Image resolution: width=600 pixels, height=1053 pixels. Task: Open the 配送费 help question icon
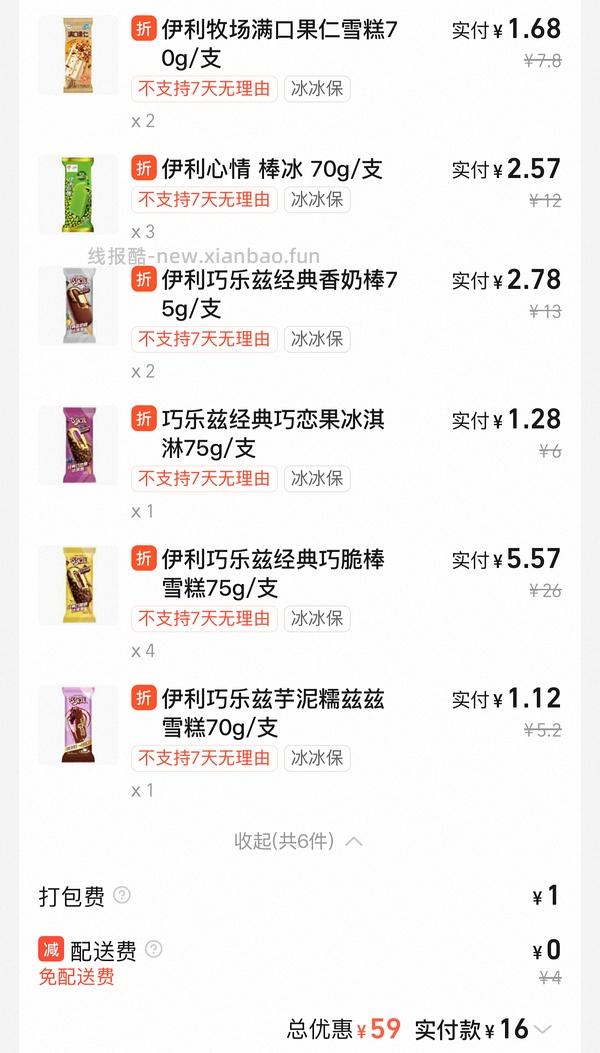point(154,949)
